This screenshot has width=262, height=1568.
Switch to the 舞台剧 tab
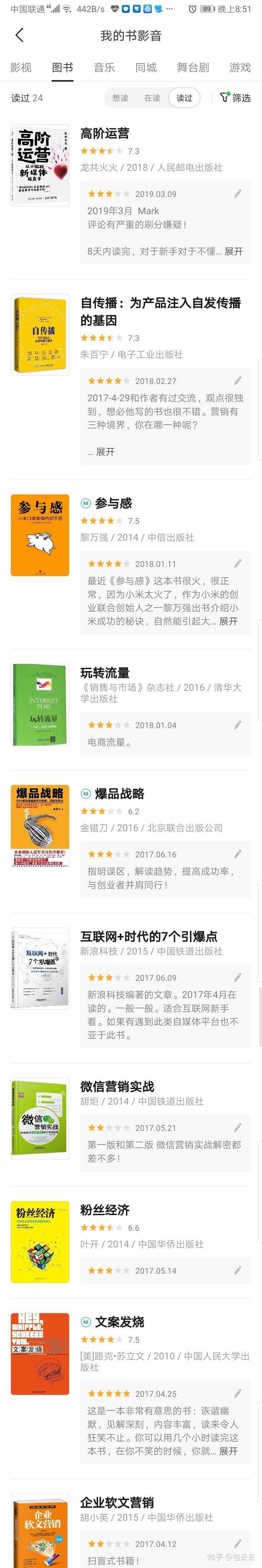[192, 67]
